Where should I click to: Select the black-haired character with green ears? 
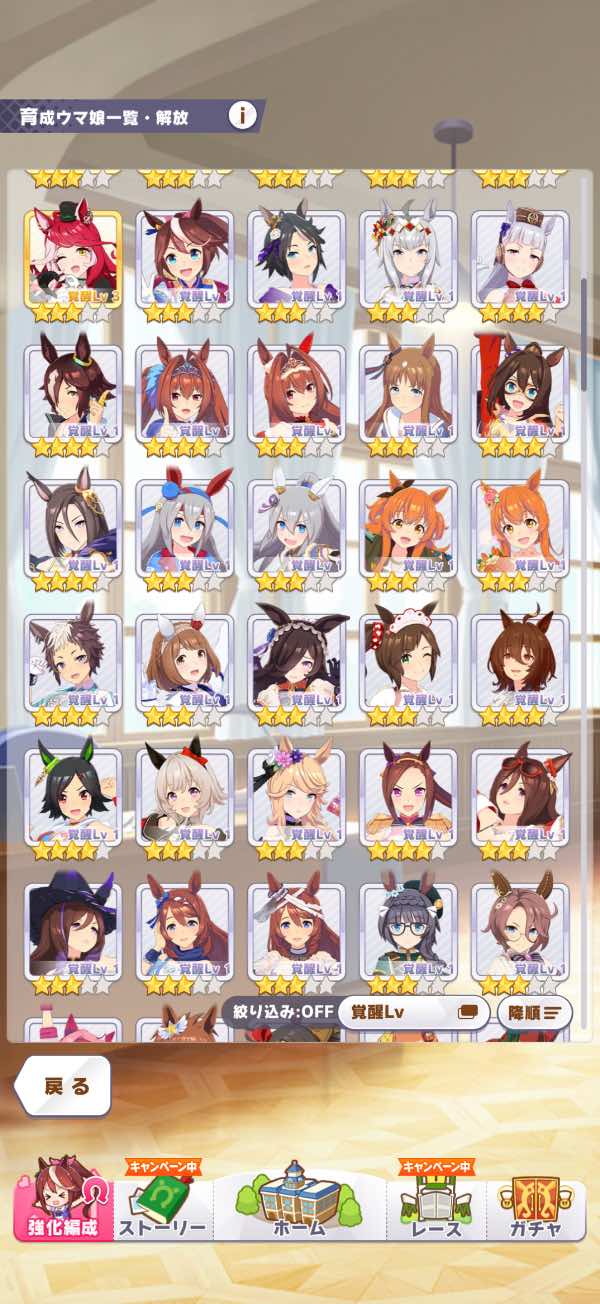click(73, 797)
